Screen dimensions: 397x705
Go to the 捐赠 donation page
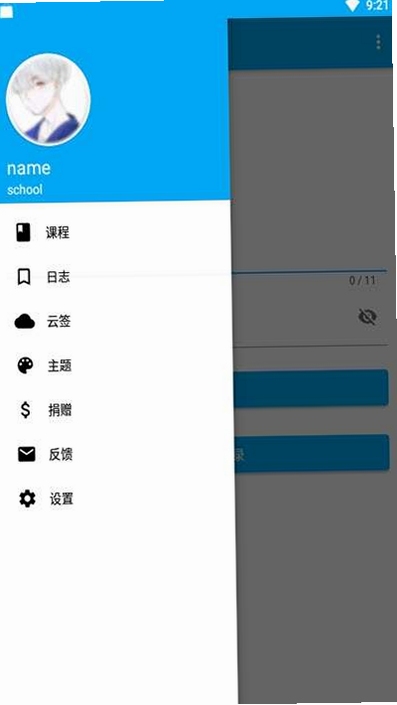click(x=117, y=410)
